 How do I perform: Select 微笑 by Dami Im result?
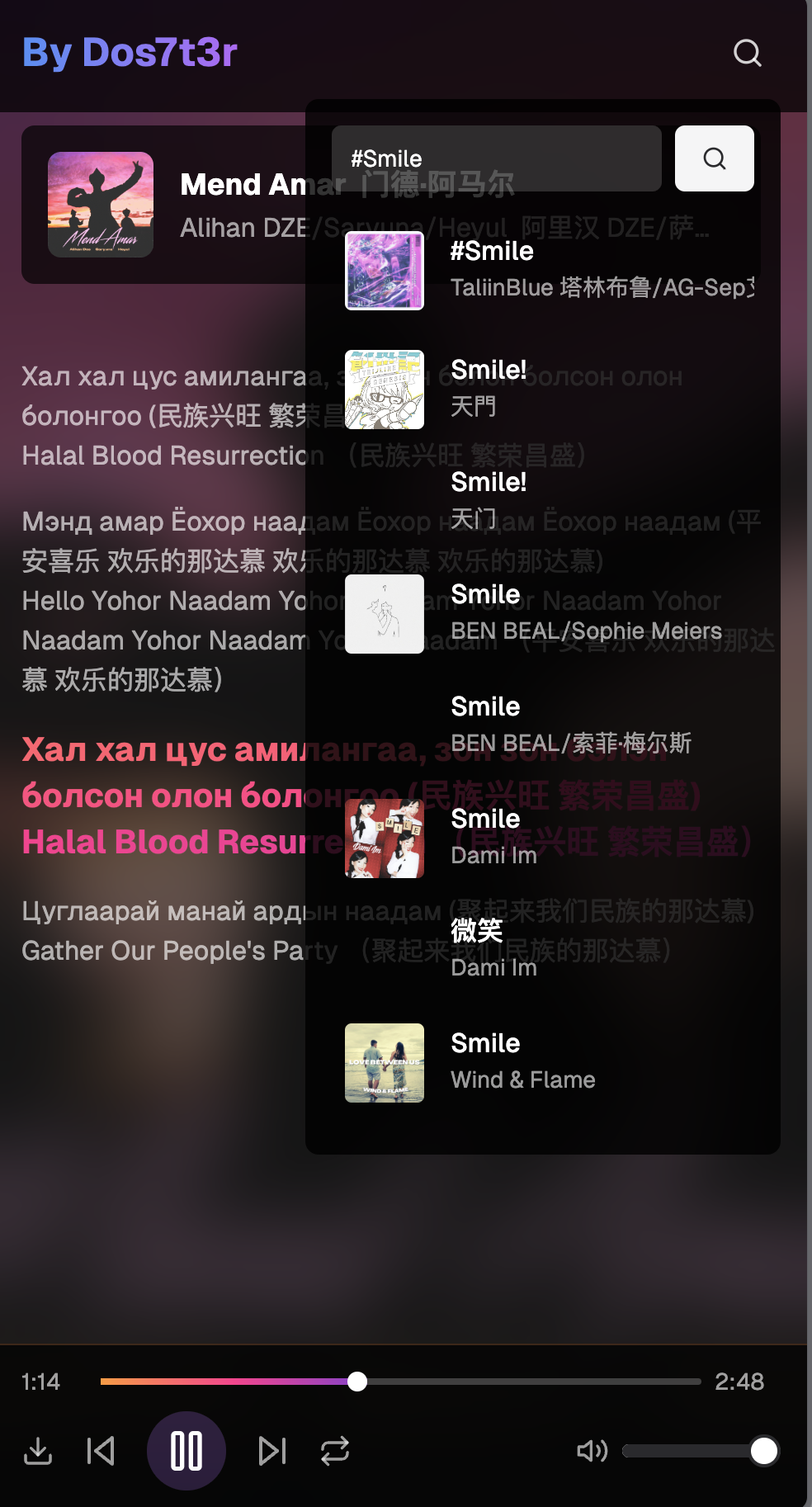pyautogui.click(x=545, y=949)
